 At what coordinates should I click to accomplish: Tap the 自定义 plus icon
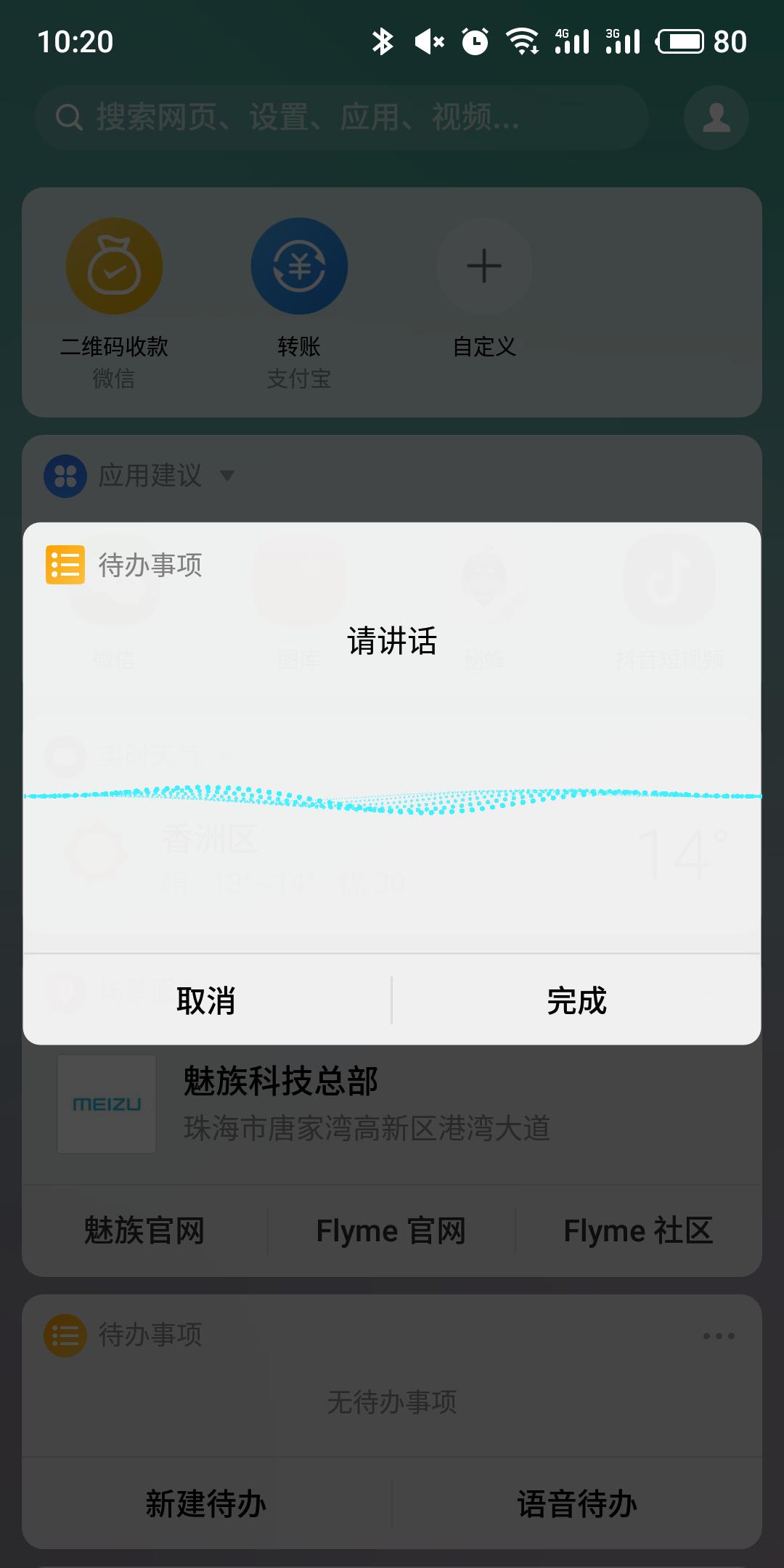tap(485, 266)
